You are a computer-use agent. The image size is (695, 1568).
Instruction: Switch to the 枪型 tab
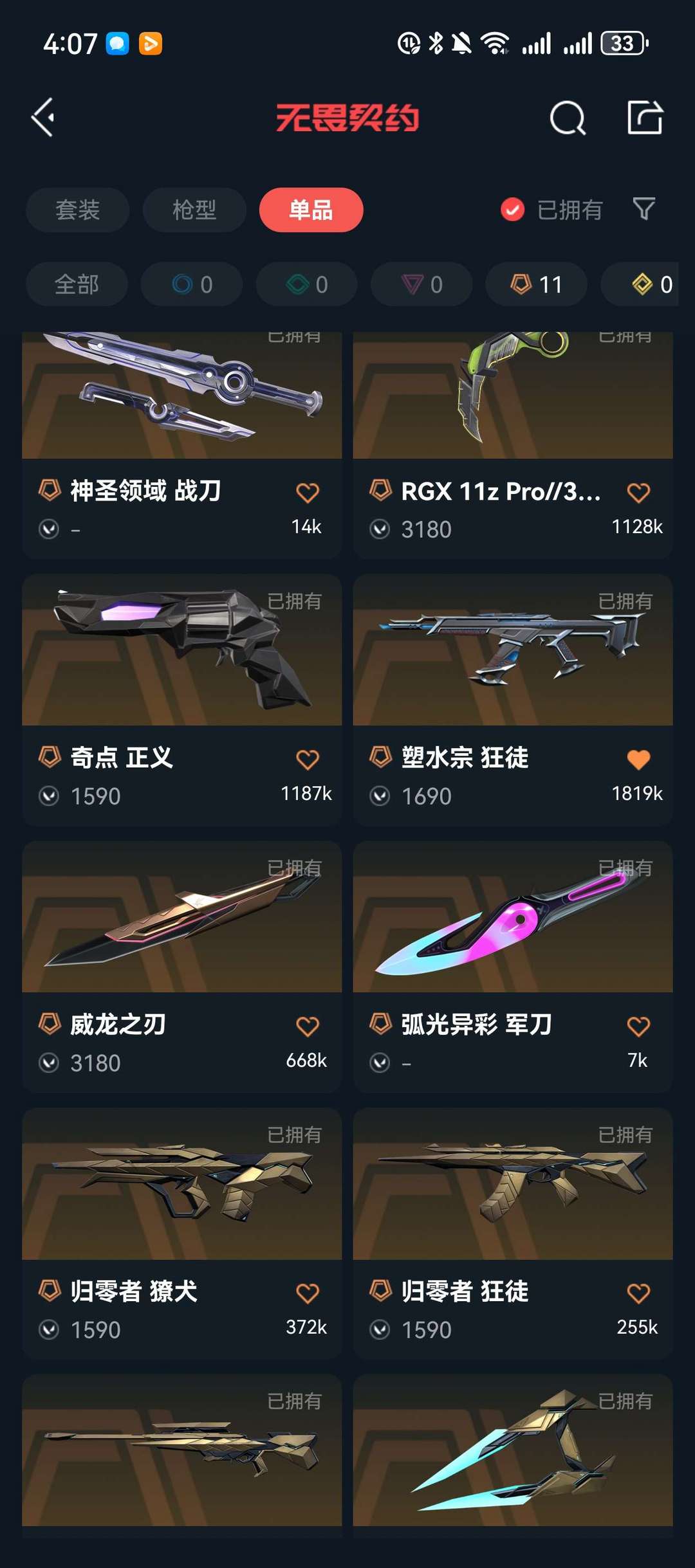(194, 210)
